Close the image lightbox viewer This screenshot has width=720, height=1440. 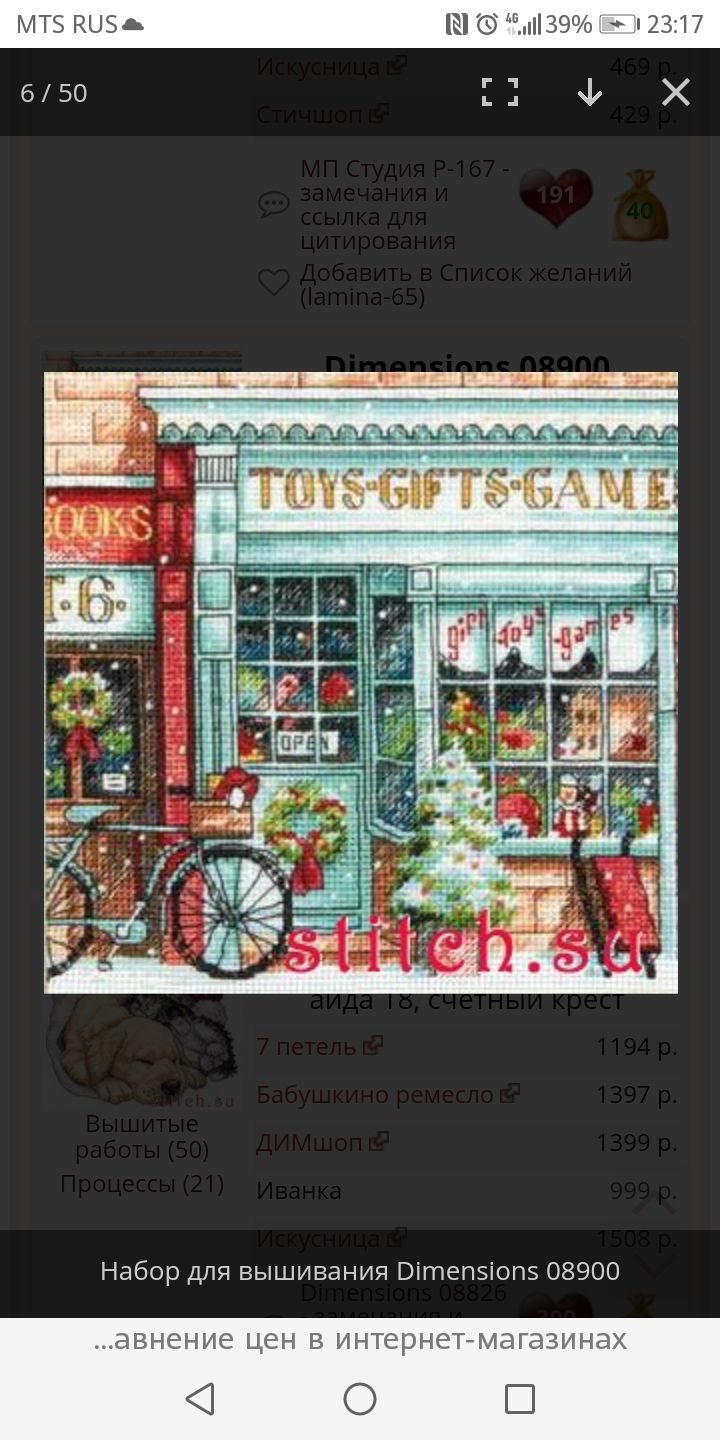676,93
